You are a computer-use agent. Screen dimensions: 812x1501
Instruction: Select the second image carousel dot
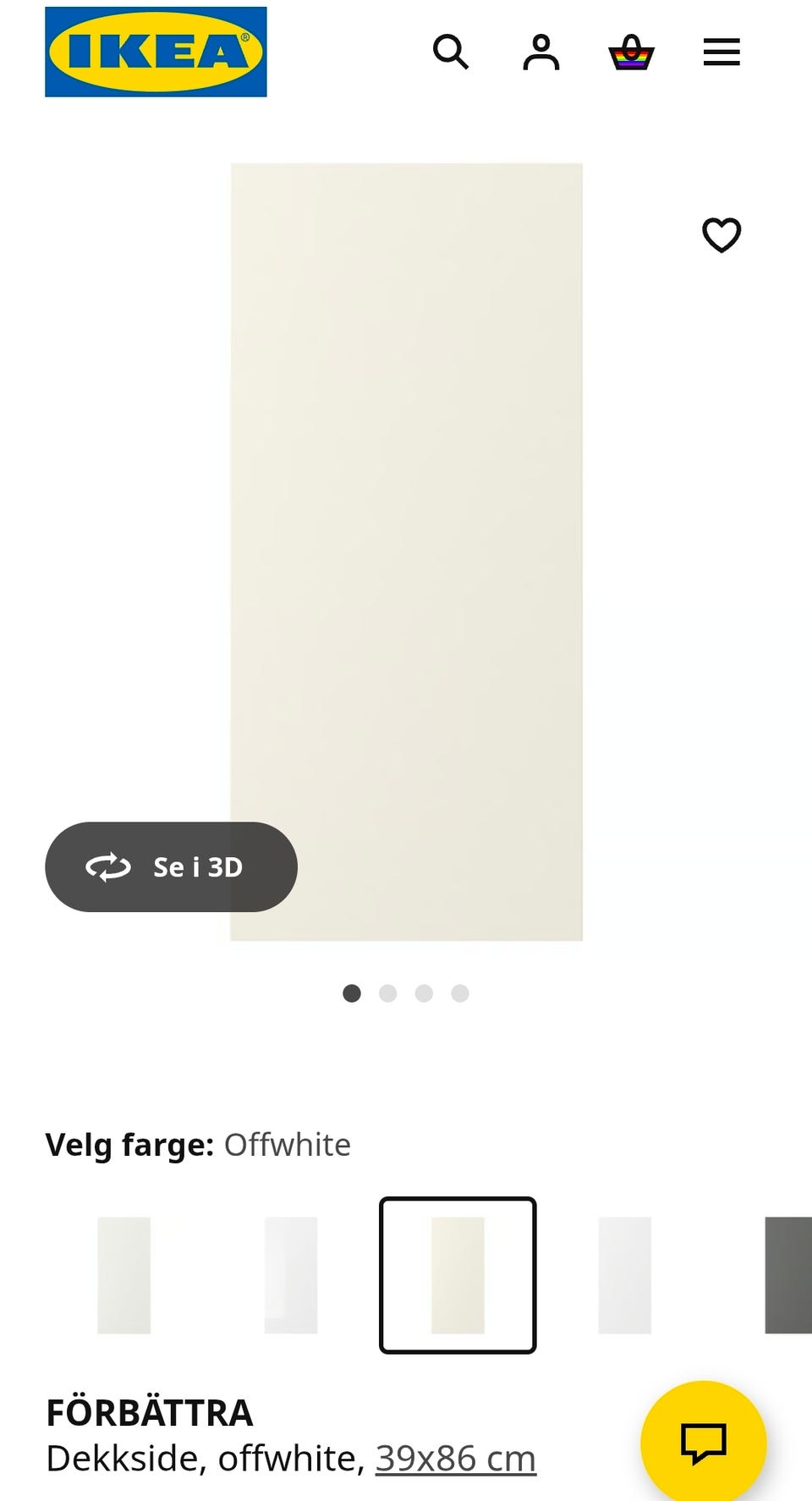pyautogui.click(x=388, y=993)
